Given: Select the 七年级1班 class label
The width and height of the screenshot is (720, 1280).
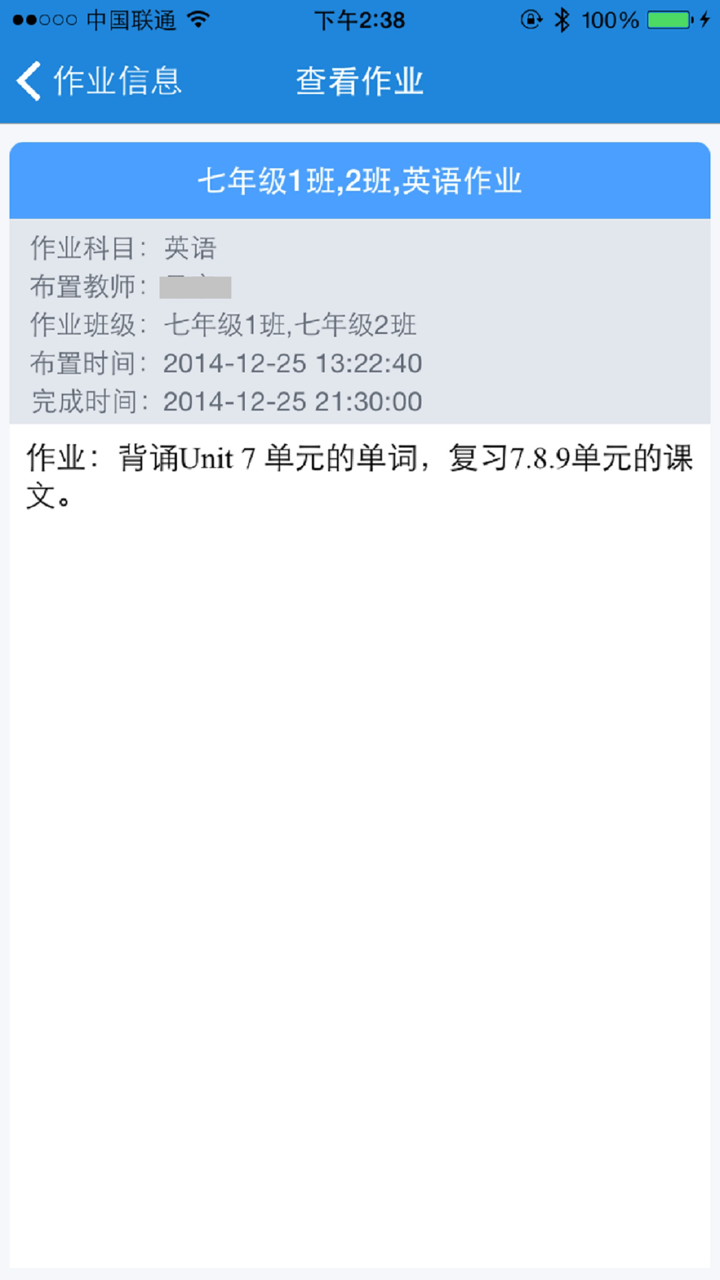Looking at the screenshot, I should [x=222, y=325].
